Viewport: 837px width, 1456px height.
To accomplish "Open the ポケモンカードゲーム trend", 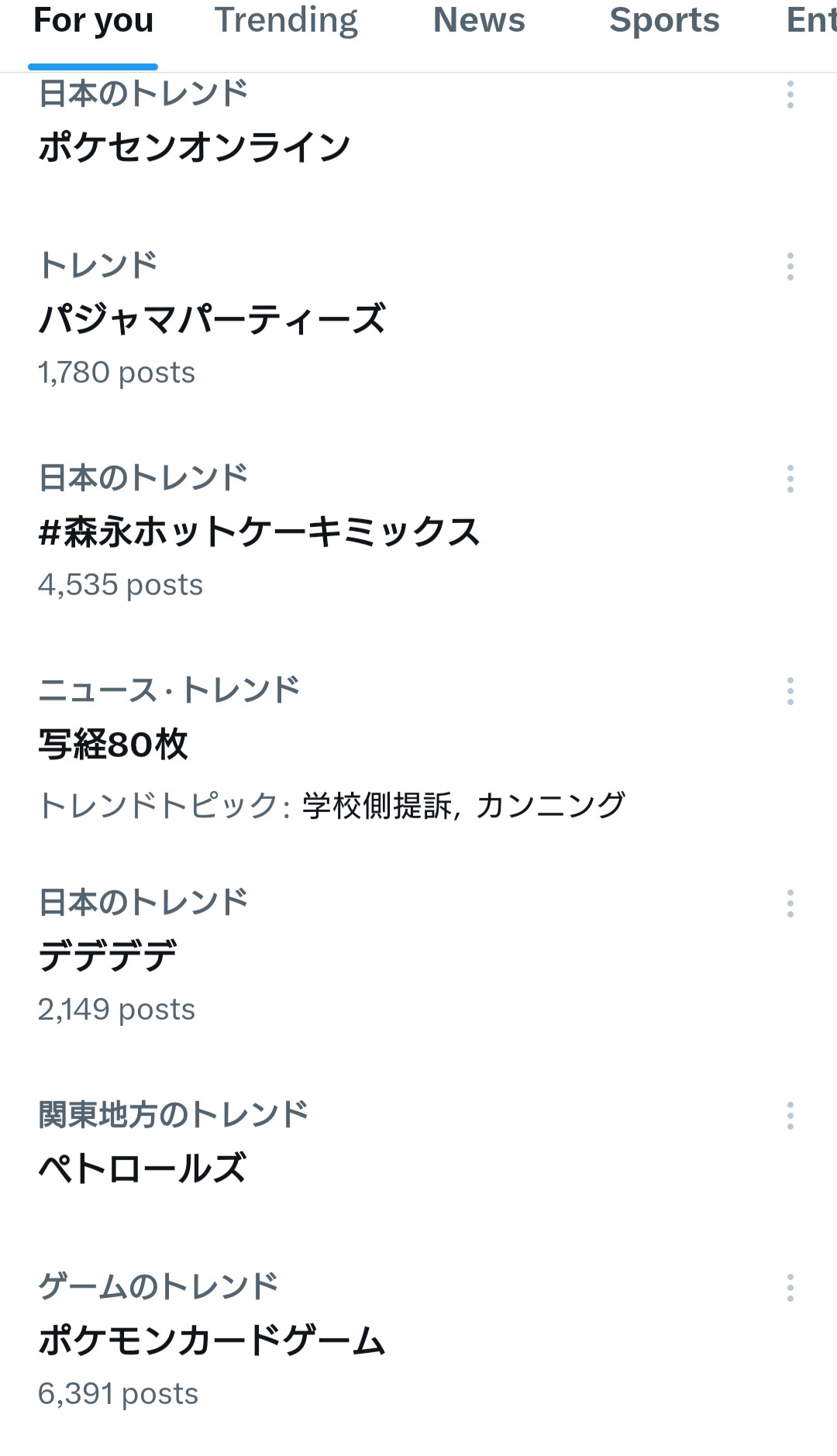I will tap(212, 1341).
